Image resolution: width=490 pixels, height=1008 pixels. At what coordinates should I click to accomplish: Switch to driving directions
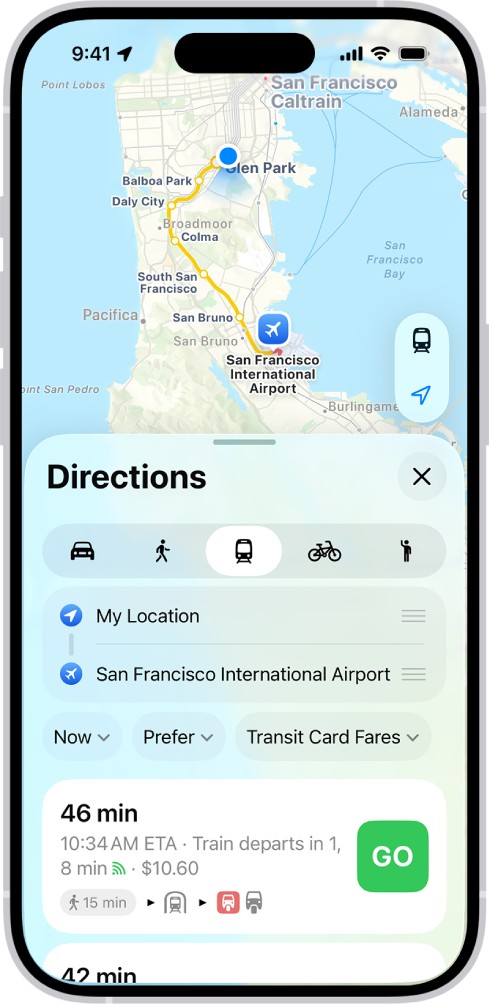coord(82,551)
